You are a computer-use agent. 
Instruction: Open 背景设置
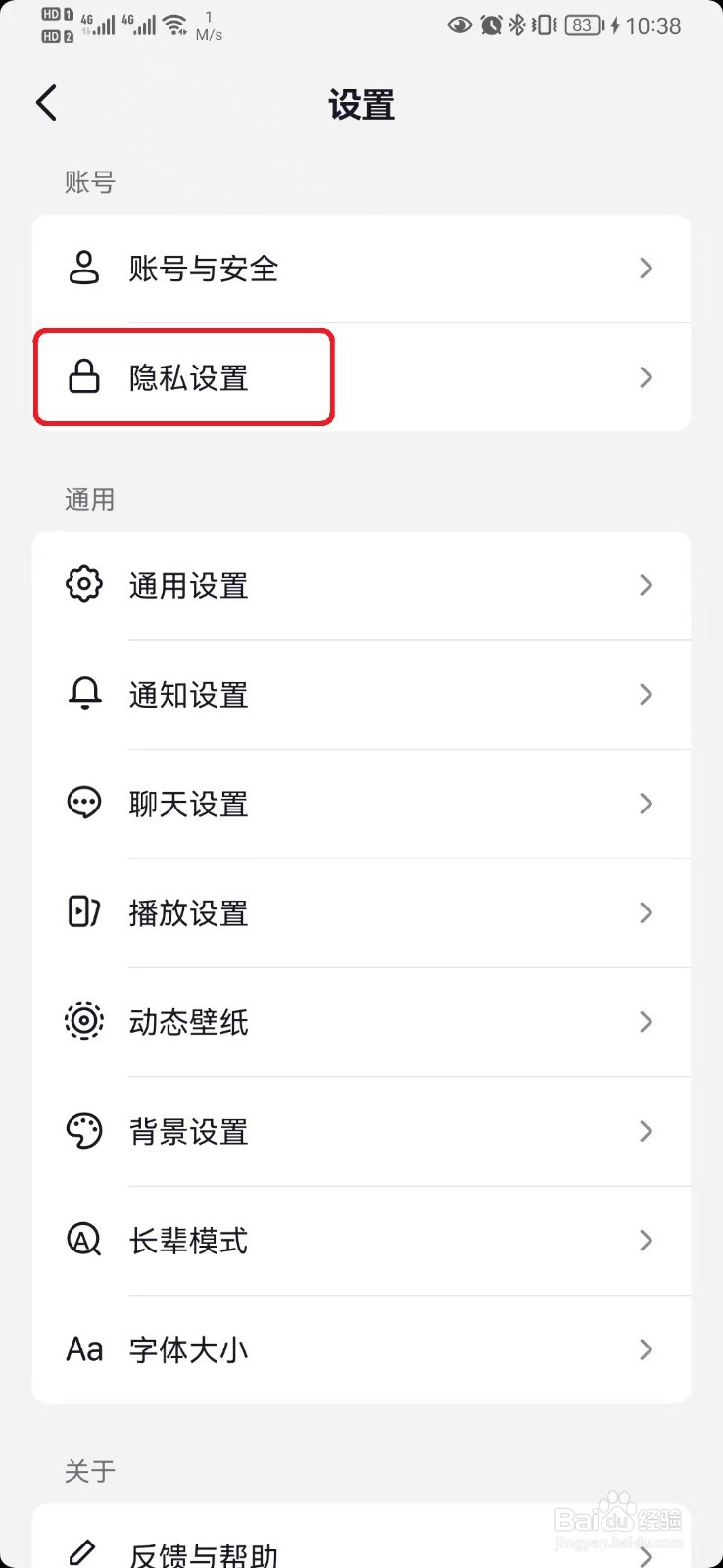coord(361,1132)
